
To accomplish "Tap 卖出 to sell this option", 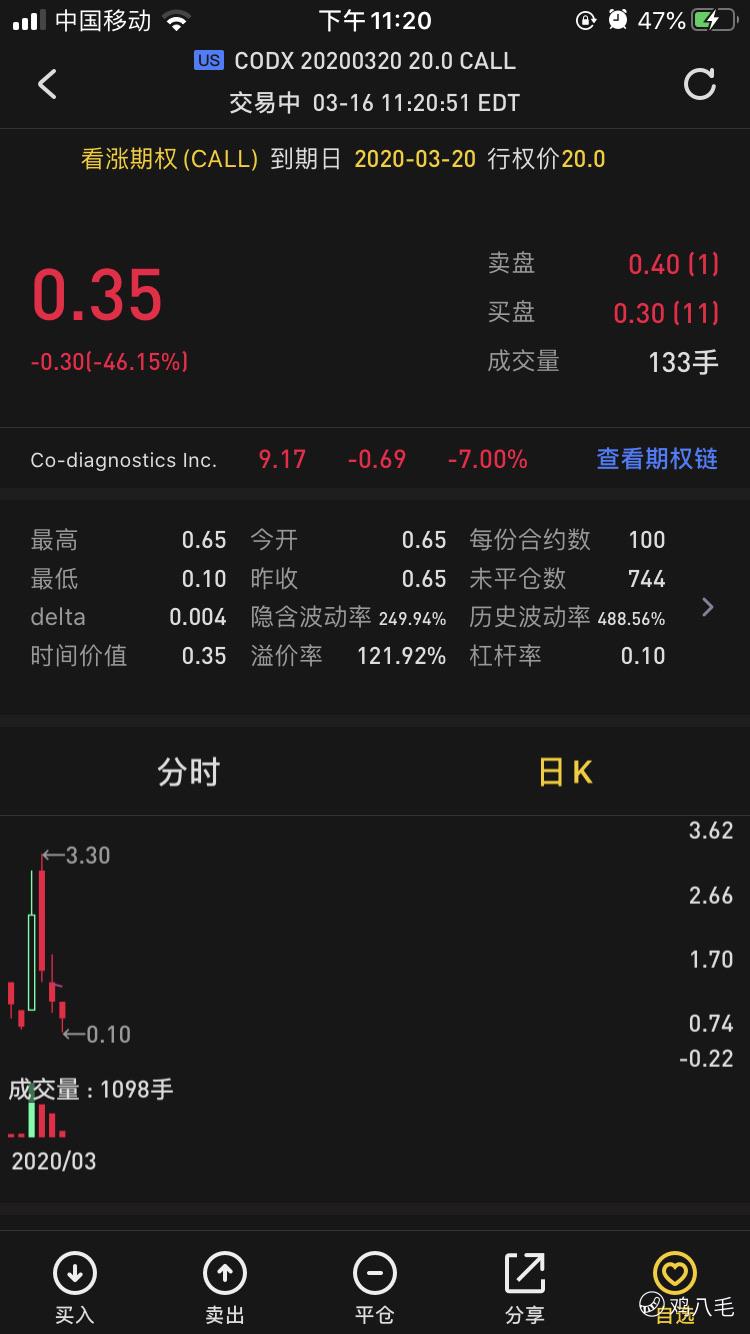I will (225, 1286).
